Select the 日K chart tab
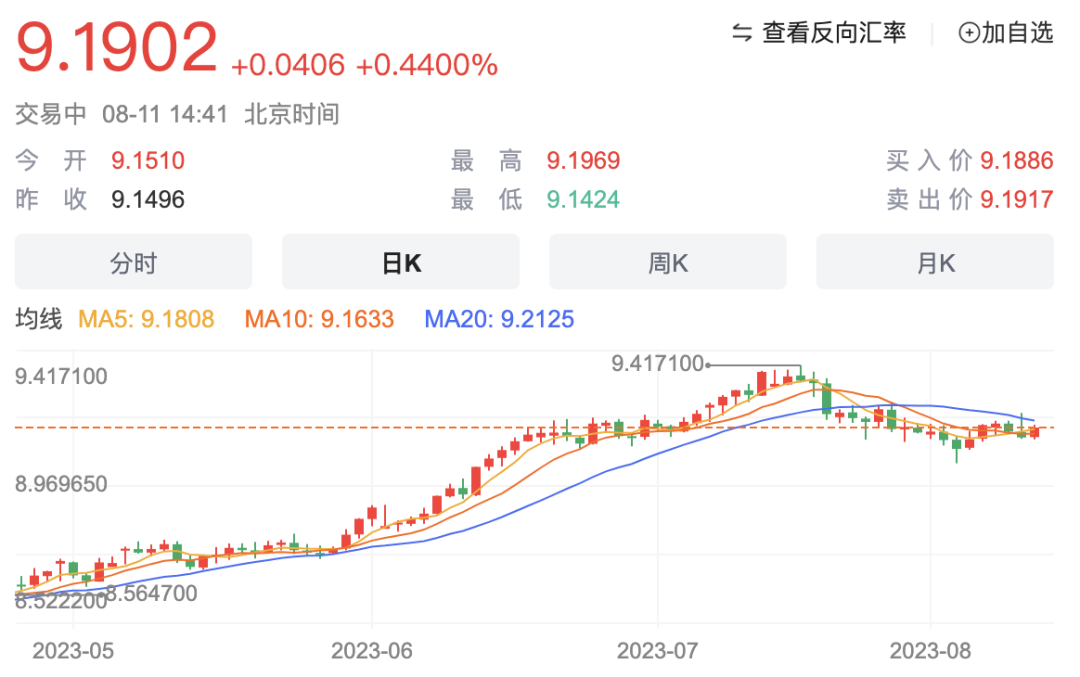This screenshot has width=1080, height=677. pyautogui.click(x=400, y=262)
